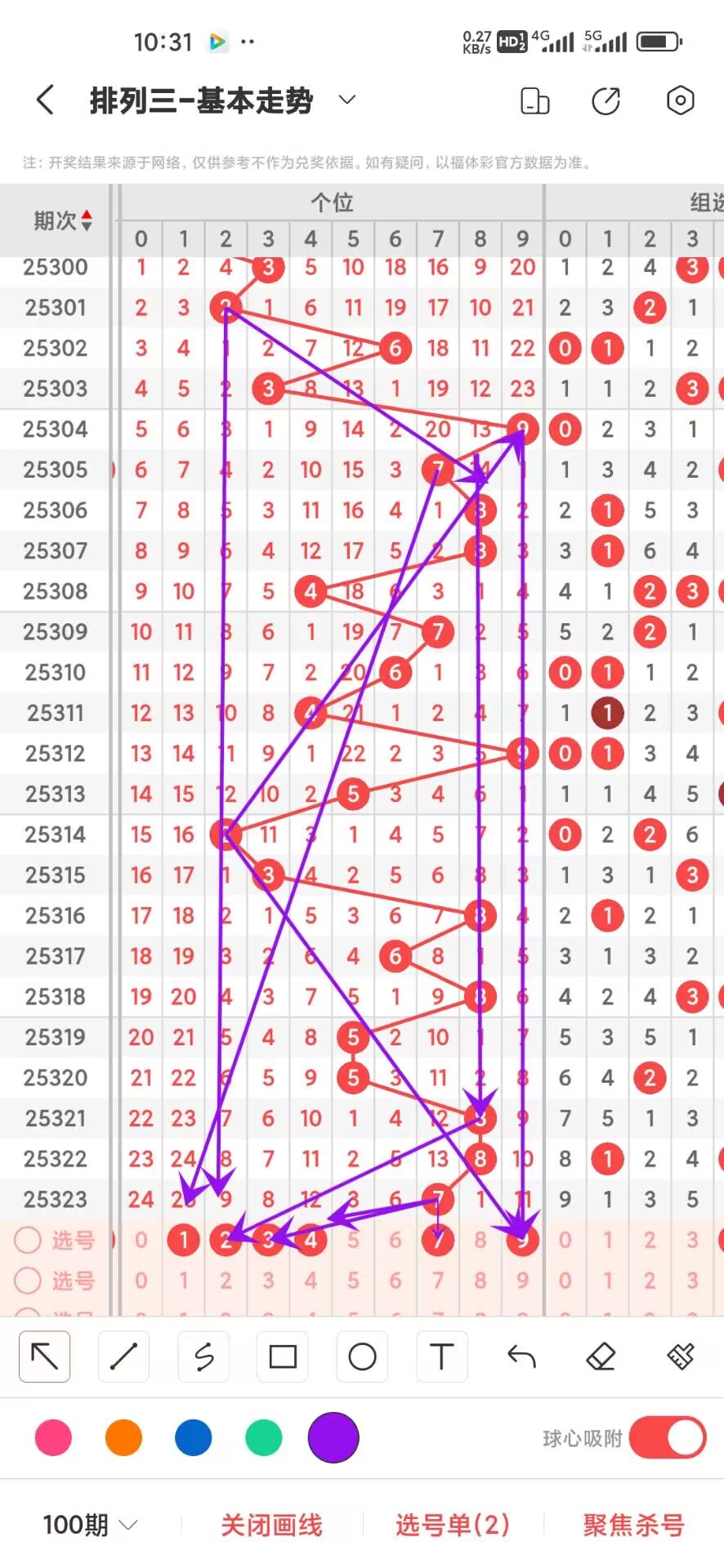Pick the freehand curve tool
This screenshot has width=724, height=1568.
pyautogui.click(x=203, y=1356)
